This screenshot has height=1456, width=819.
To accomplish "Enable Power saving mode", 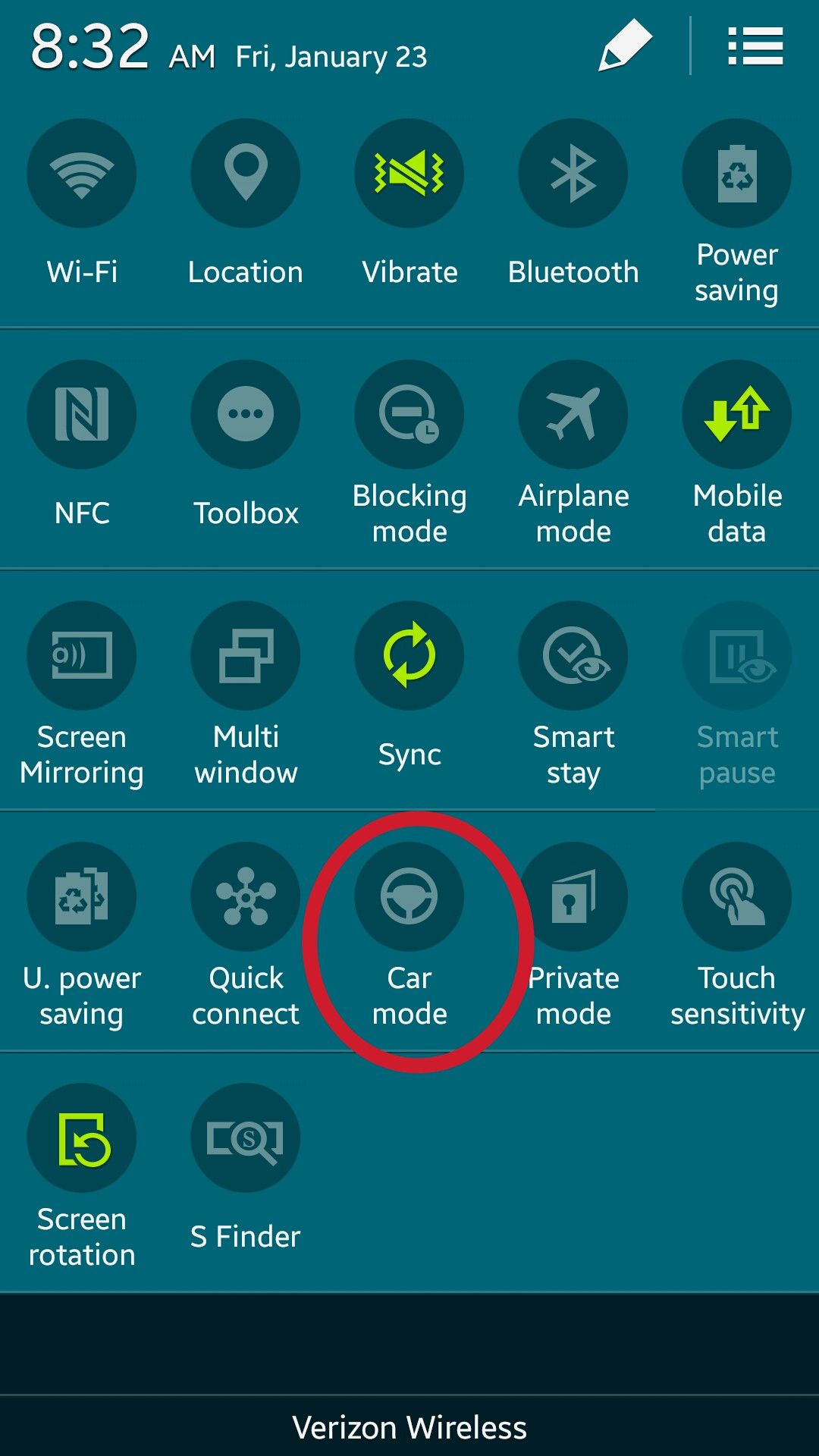I will pyautogui.click(x=737, y=174).
